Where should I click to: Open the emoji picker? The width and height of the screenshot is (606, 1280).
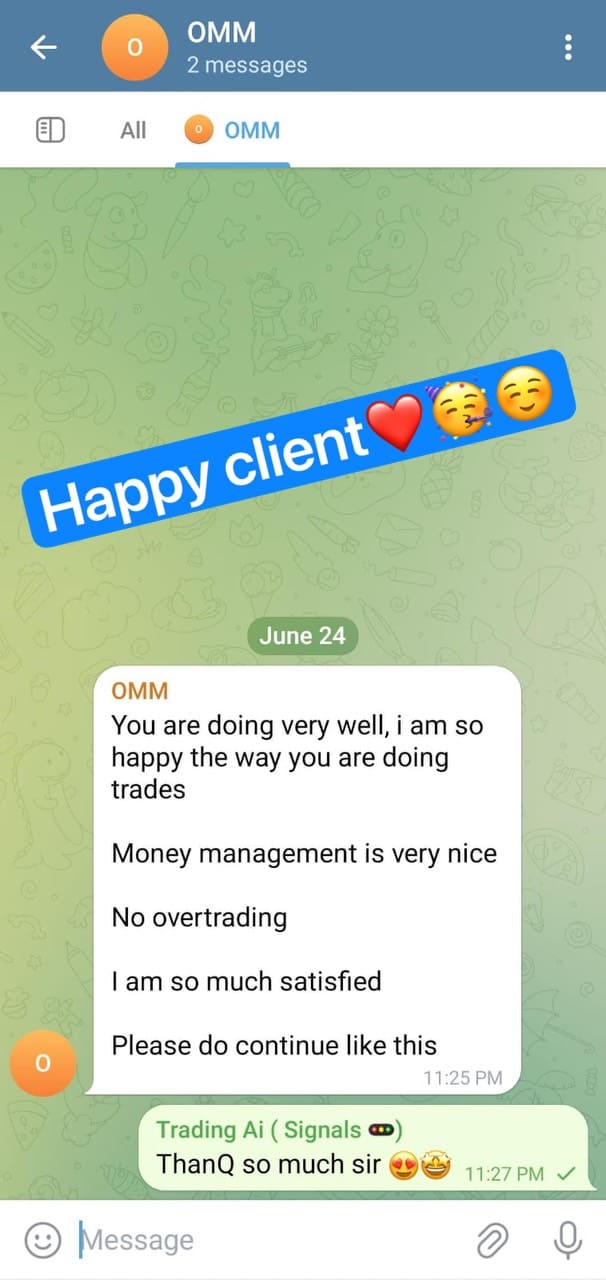pyautogui.click(x=42, y=1241)
